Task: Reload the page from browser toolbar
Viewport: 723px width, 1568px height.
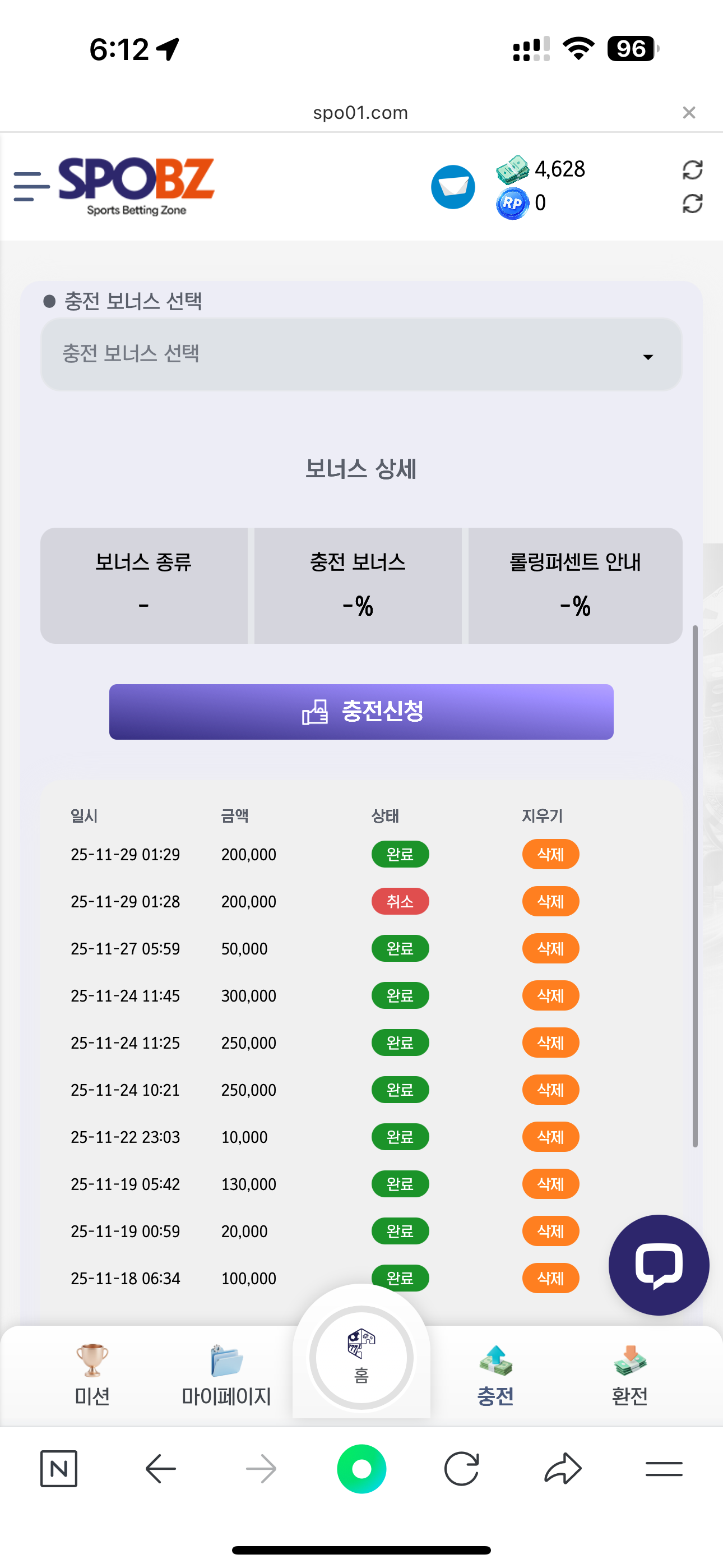Action: (x=461, y=1469)
